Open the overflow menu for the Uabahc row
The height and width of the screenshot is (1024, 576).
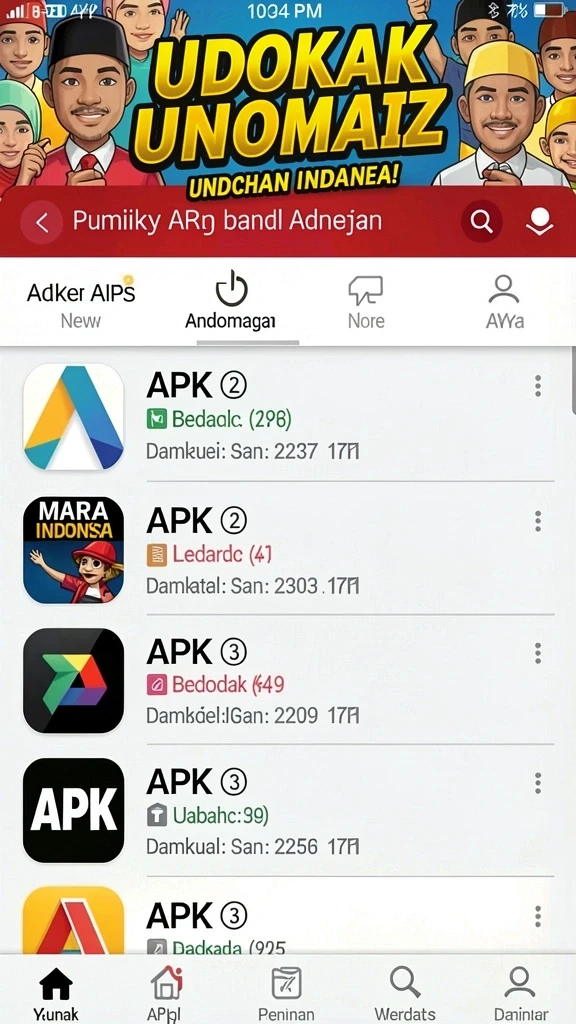click(x=537, y=782)
